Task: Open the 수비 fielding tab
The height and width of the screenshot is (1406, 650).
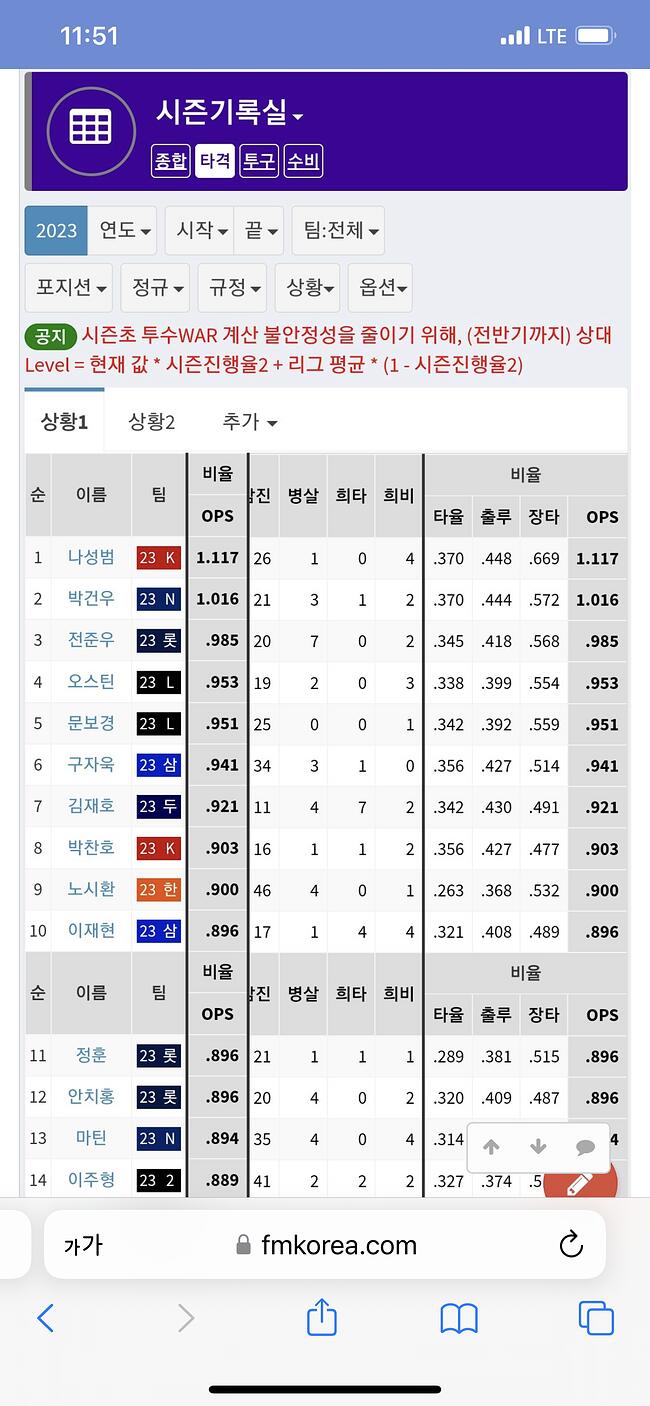Action: [x=303, y=161]
